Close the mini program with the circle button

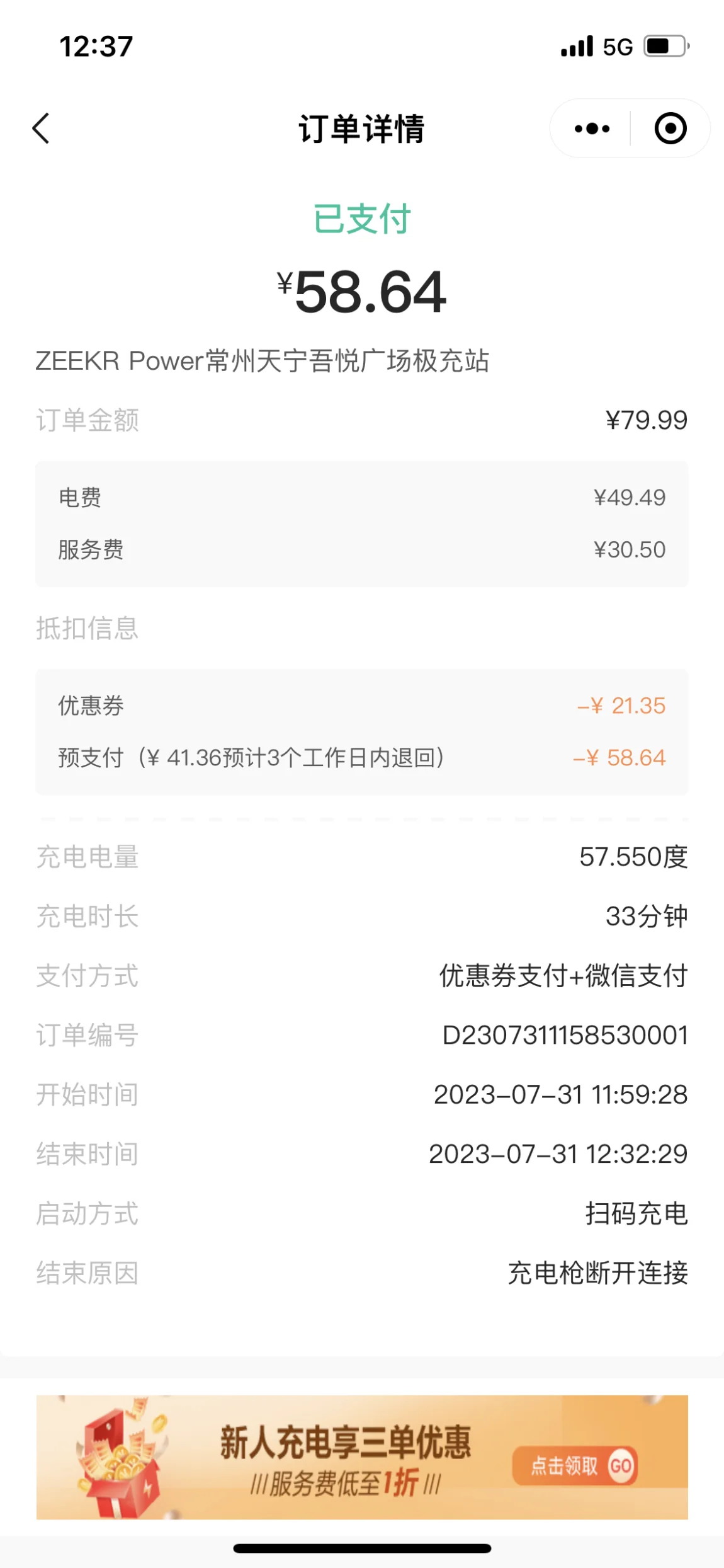tap(670, 129)
